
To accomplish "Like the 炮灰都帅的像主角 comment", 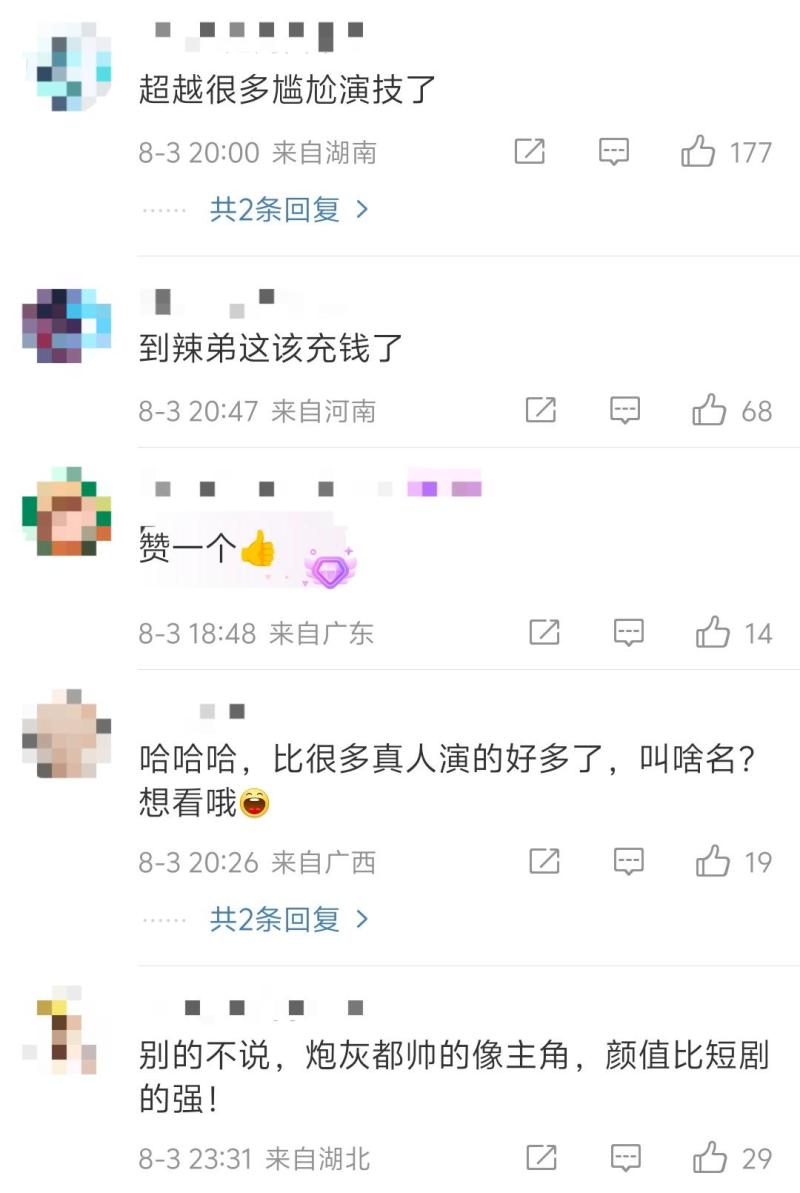I will coord(711,1158).
